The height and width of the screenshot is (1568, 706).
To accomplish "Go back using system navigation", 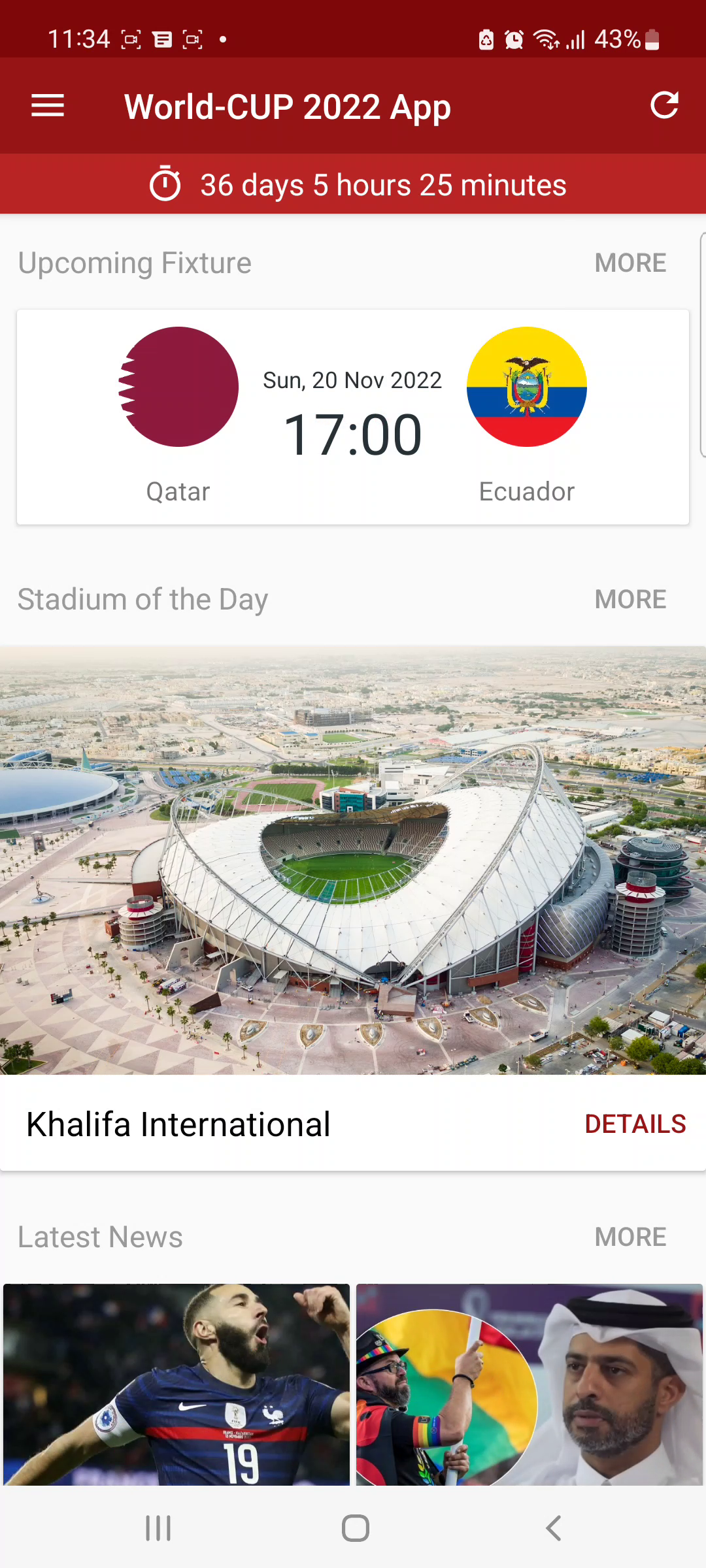I will pyautogui.click(x=553, y=1528).
